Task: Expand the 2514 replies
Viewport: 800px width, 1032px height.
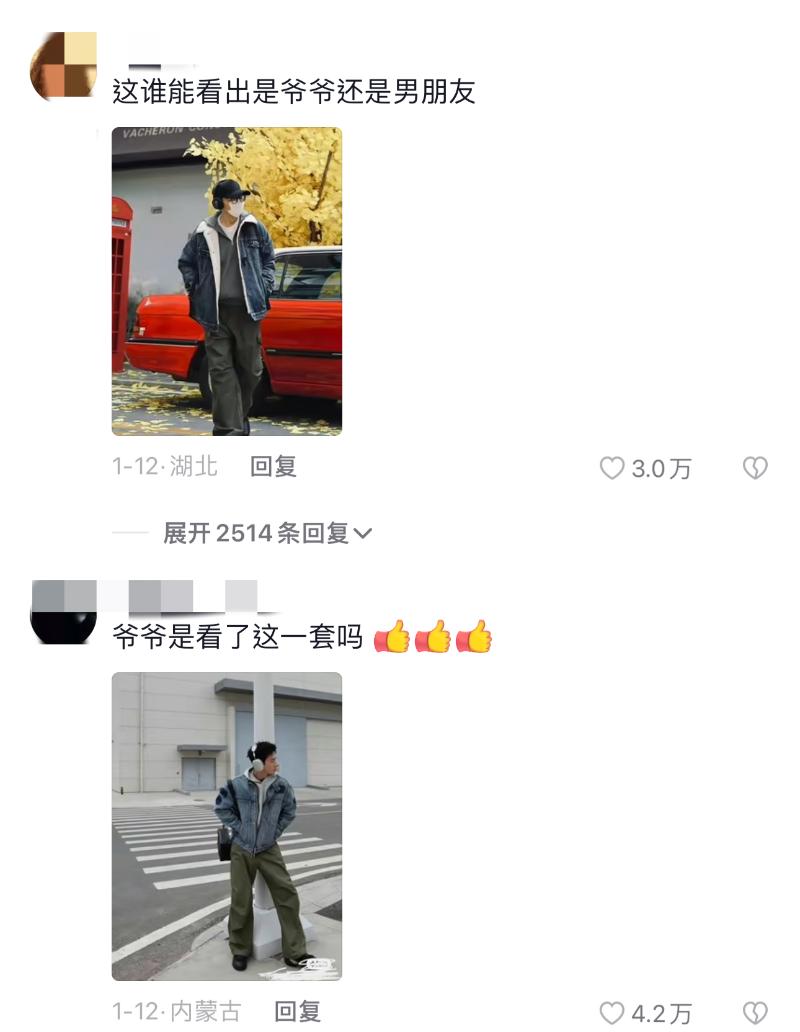Action: 267,534
